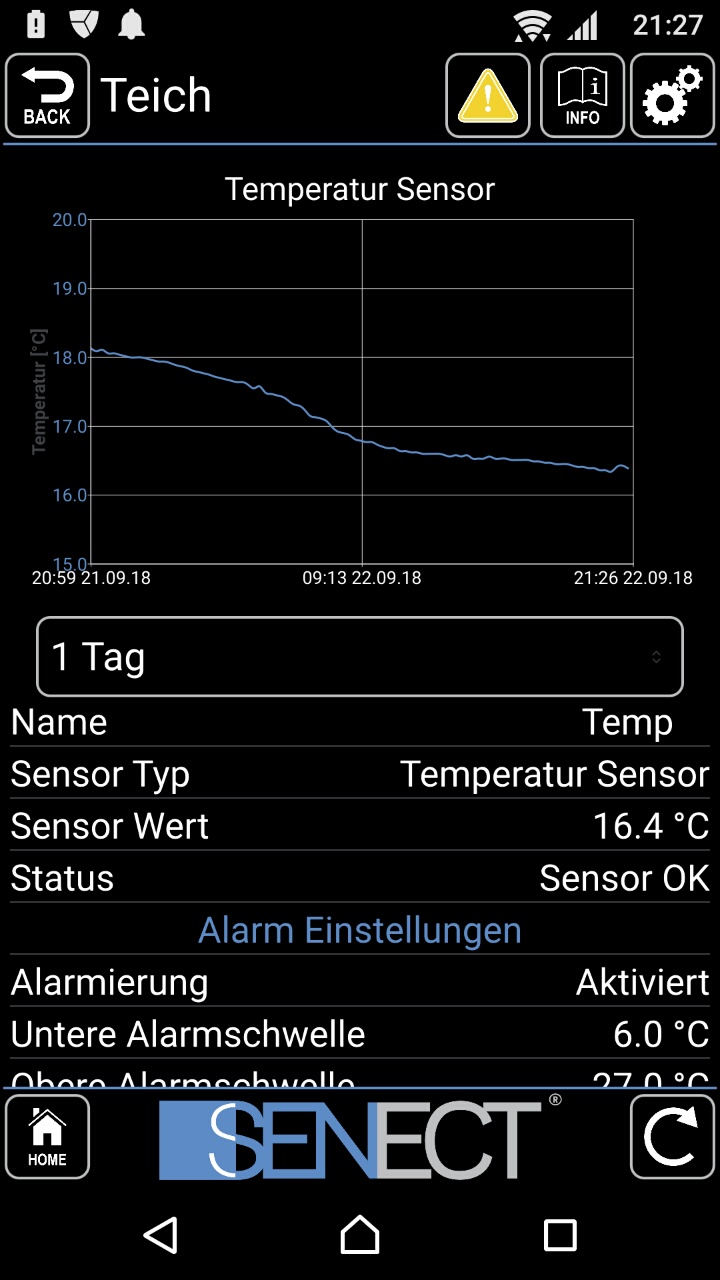Image resolution: width=720 pixels, height=1280 pixels.
Task: Open the settings gears icon
Action: [x=672, y=96]
